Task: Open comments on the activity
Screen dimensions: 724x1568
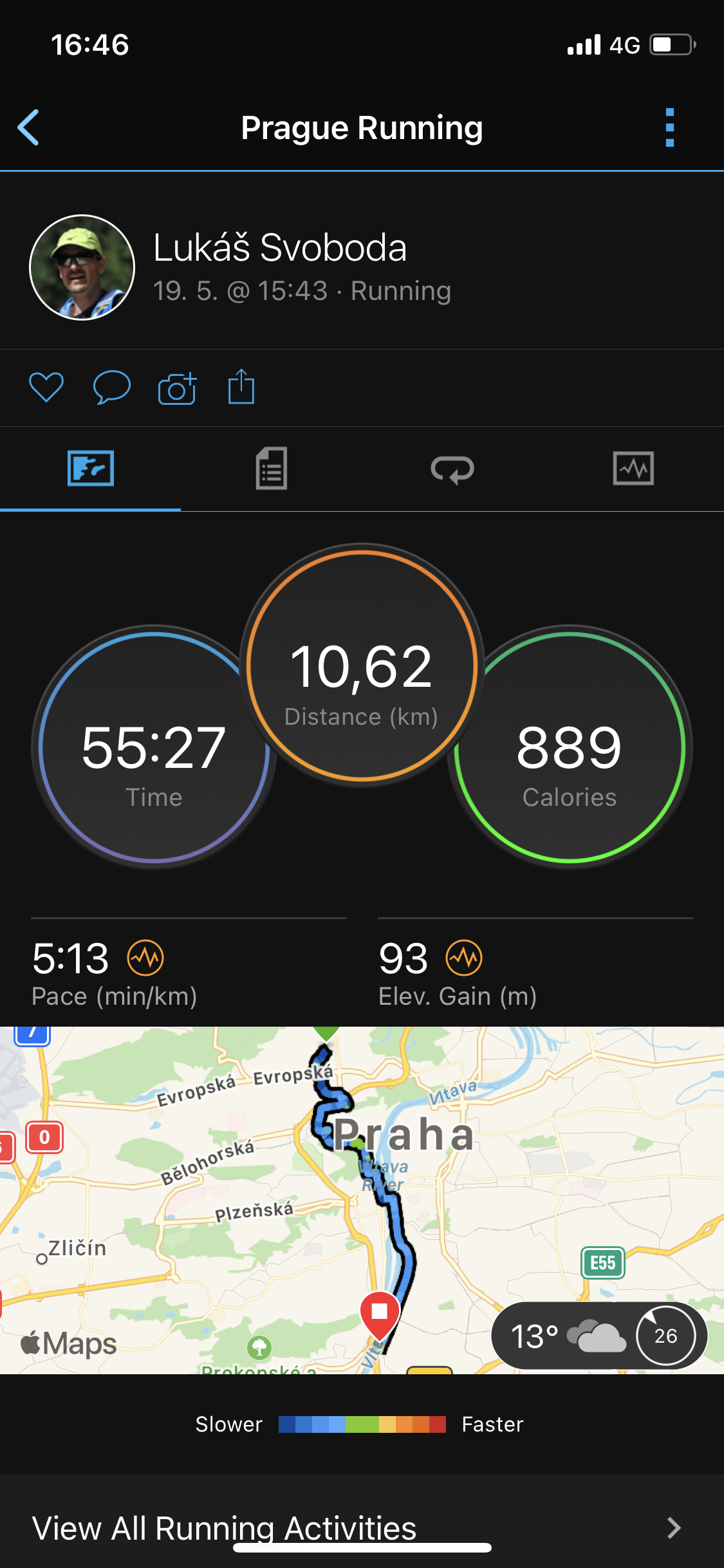Action: coord(112,387)
